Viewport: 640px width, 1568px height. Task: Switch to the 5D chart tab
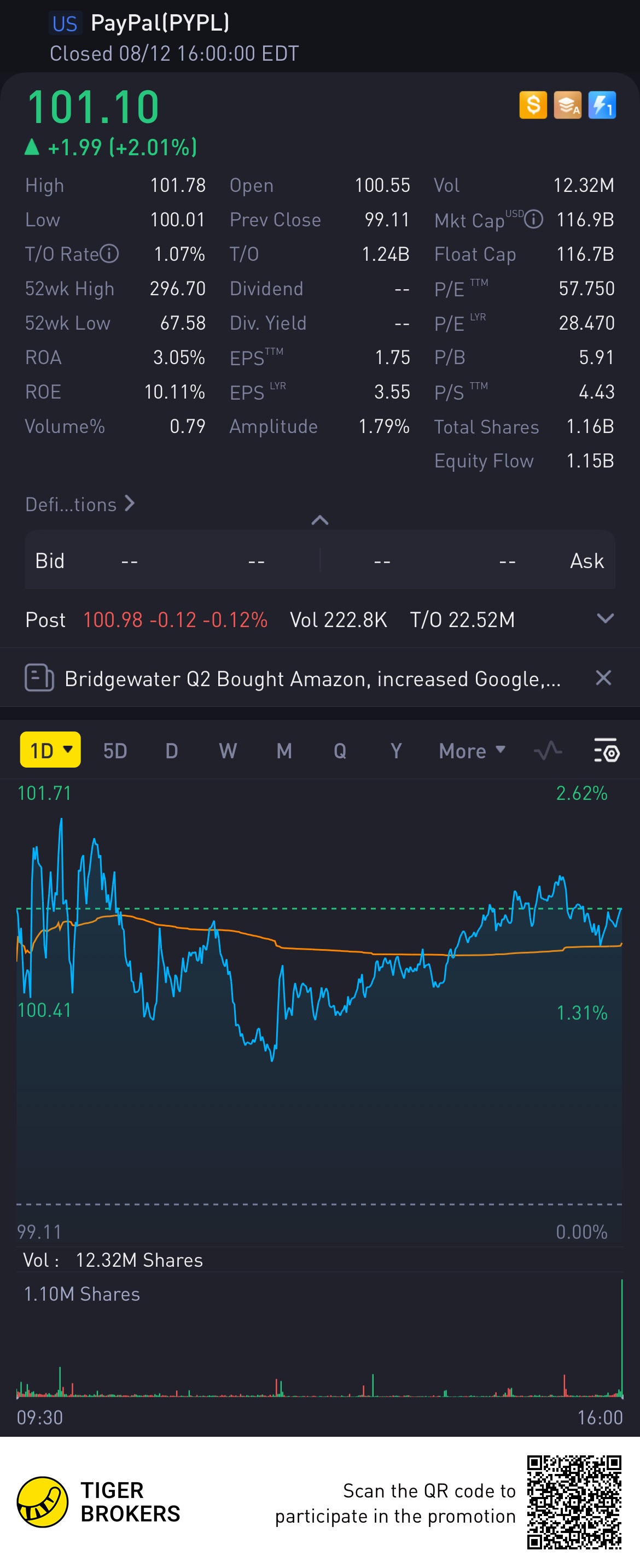[x=115, y=751]
